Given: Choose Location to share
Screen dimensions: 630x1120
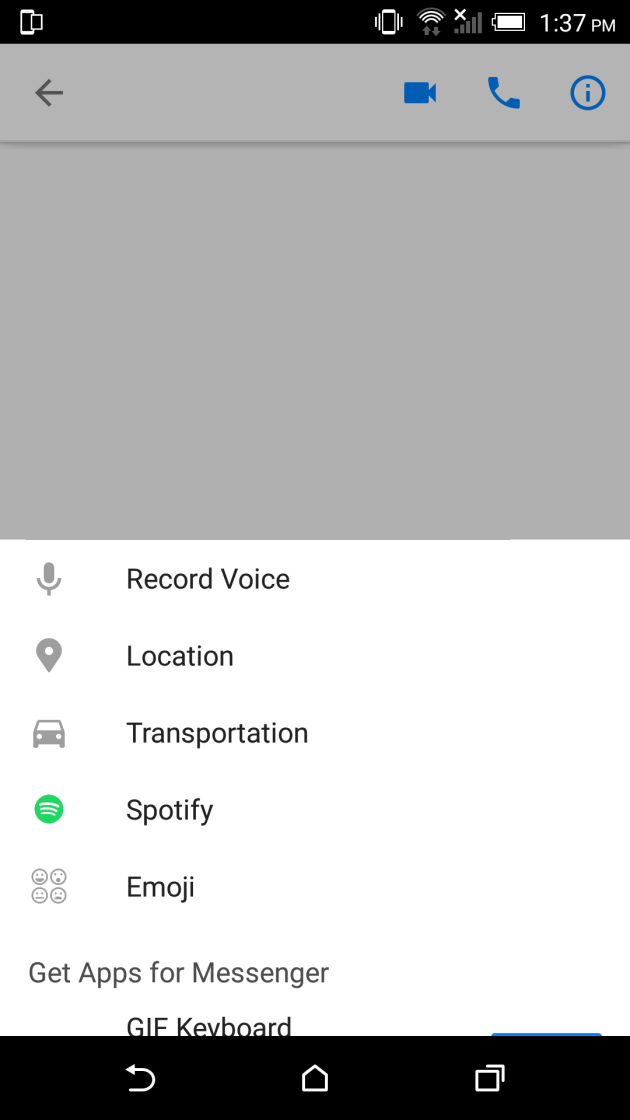Looking at the screenshot, I should pos(315,656).
